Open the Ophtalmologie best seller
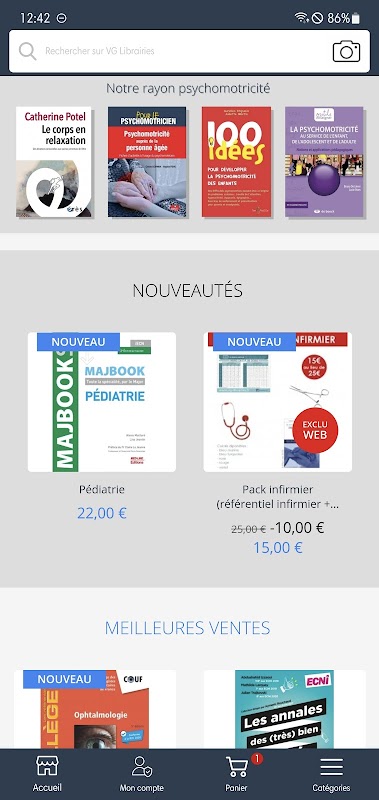This screenshot has width=379, height=800. [x=95, y=709]
